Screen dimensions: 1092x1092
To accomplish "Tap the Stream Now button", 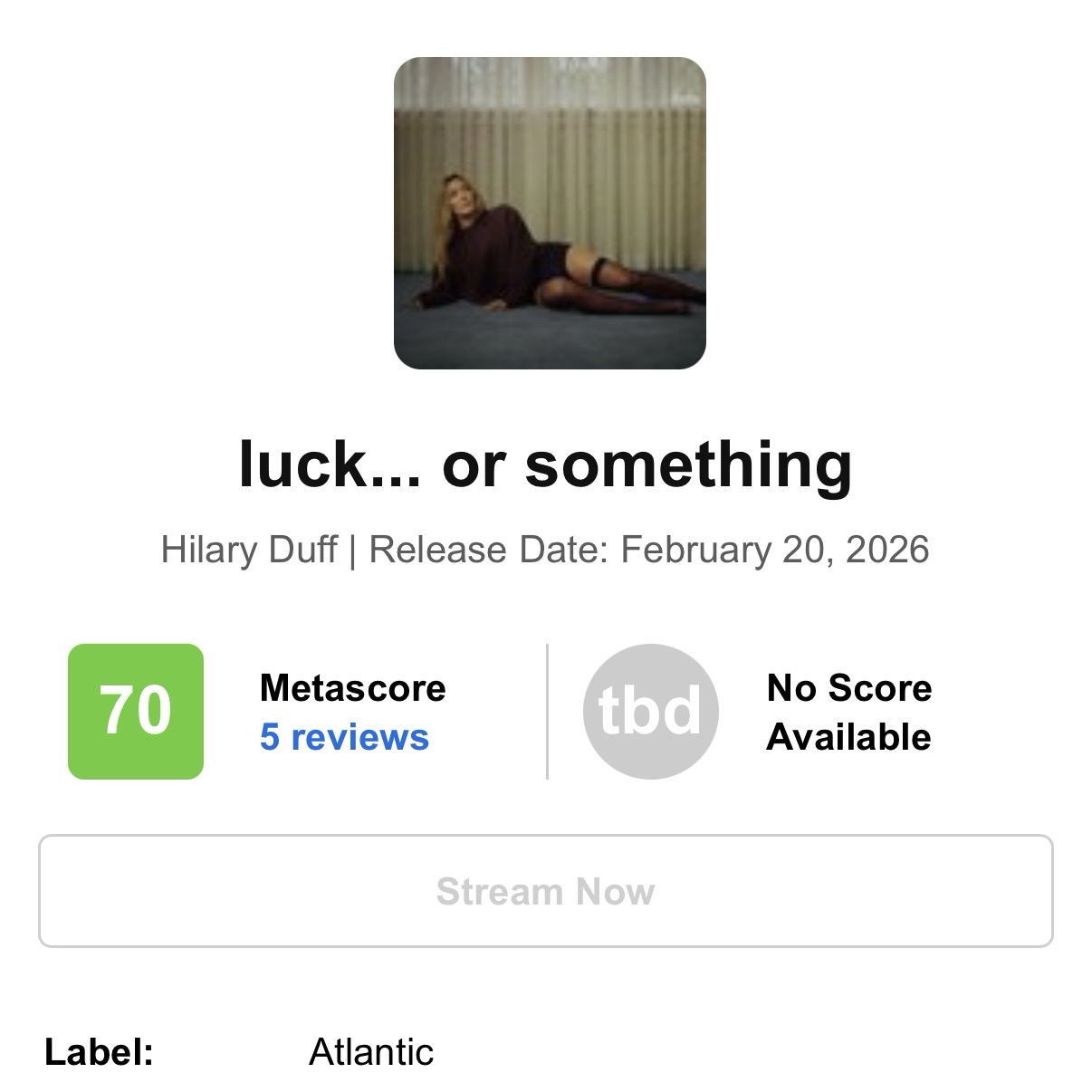I will pyautogui.click(x=545, y=891).
